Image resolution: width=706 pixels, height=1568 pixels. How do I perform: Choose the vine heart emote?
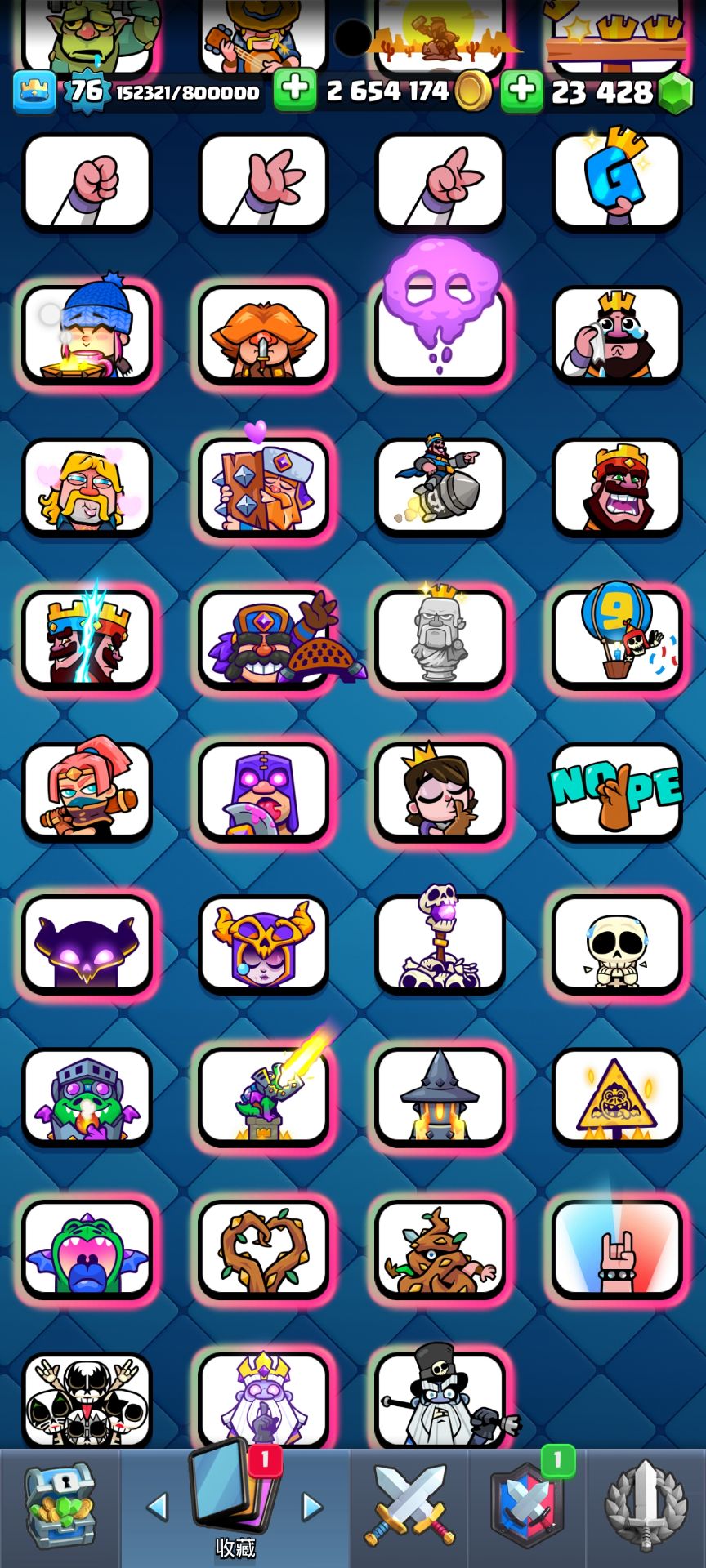(x=263, y=1249)
